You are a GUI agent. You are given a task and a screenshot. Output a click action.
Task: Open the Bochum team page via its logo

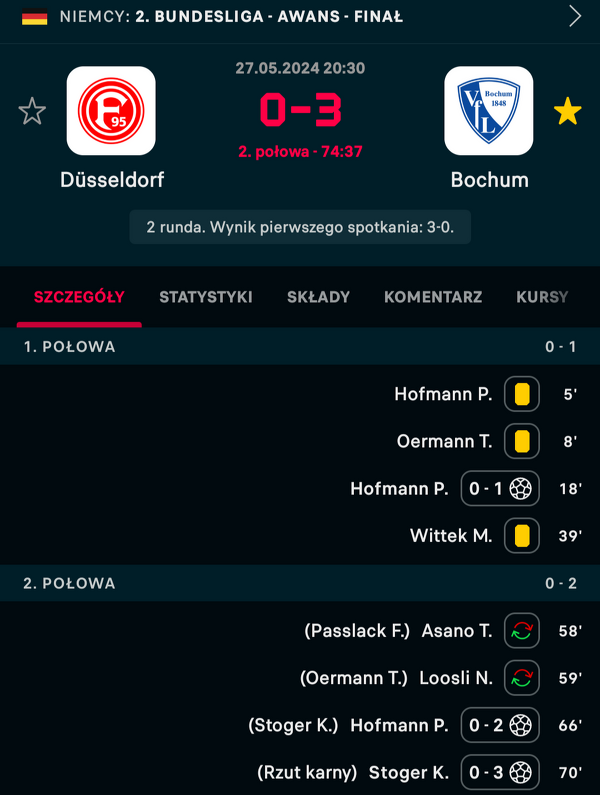489,111
